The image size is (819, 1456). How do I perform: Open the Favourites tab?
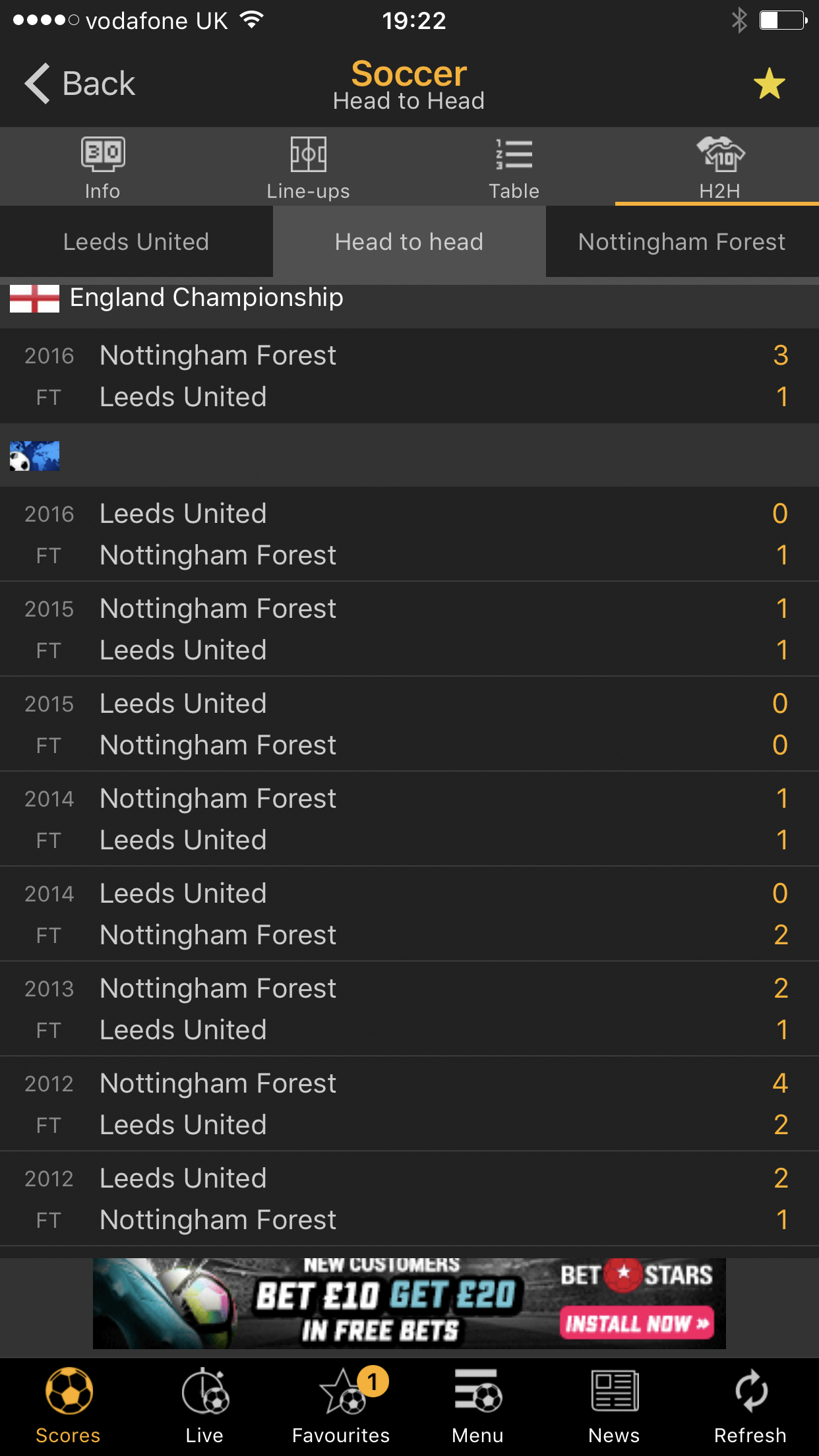(x=341, y=1406)
